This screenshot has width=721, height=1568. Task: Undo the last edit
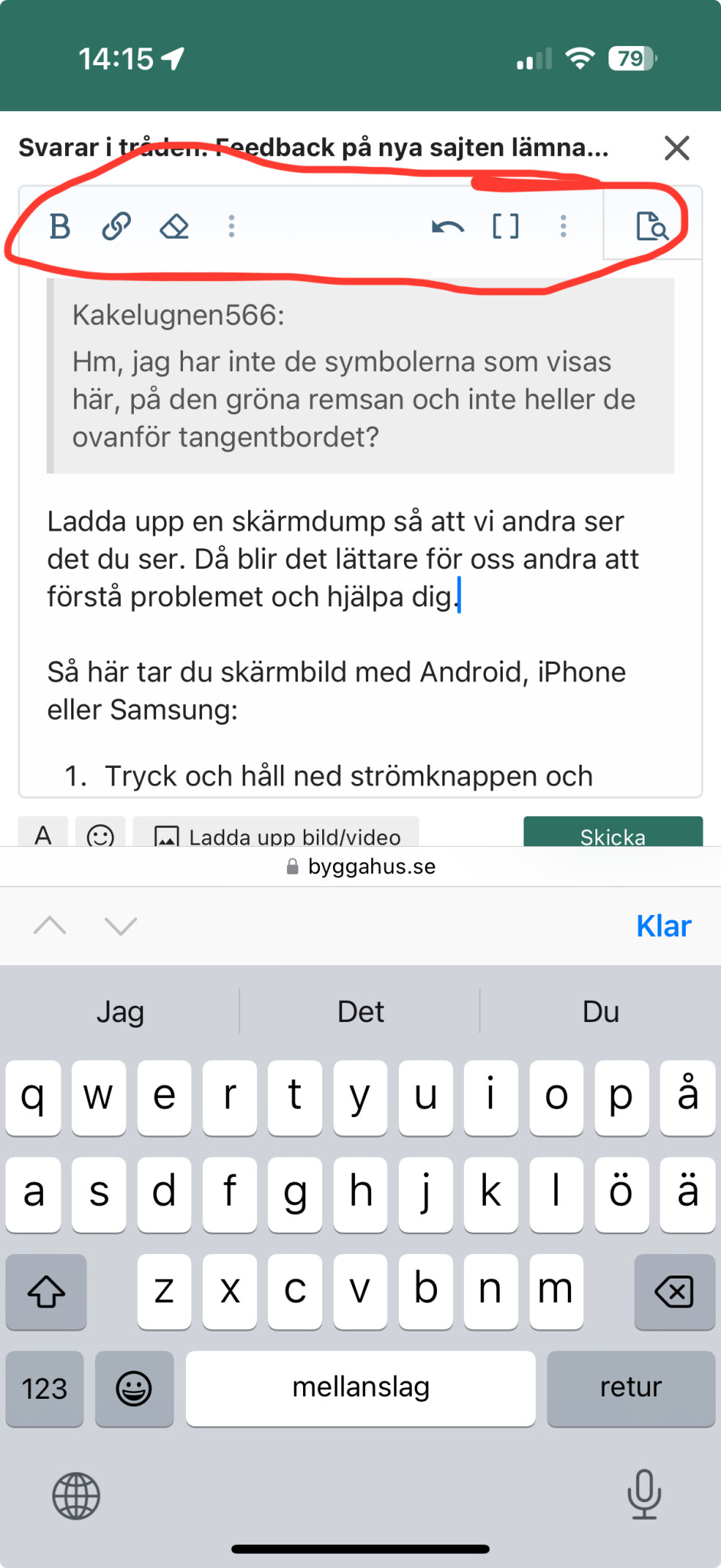pos(448,227)
